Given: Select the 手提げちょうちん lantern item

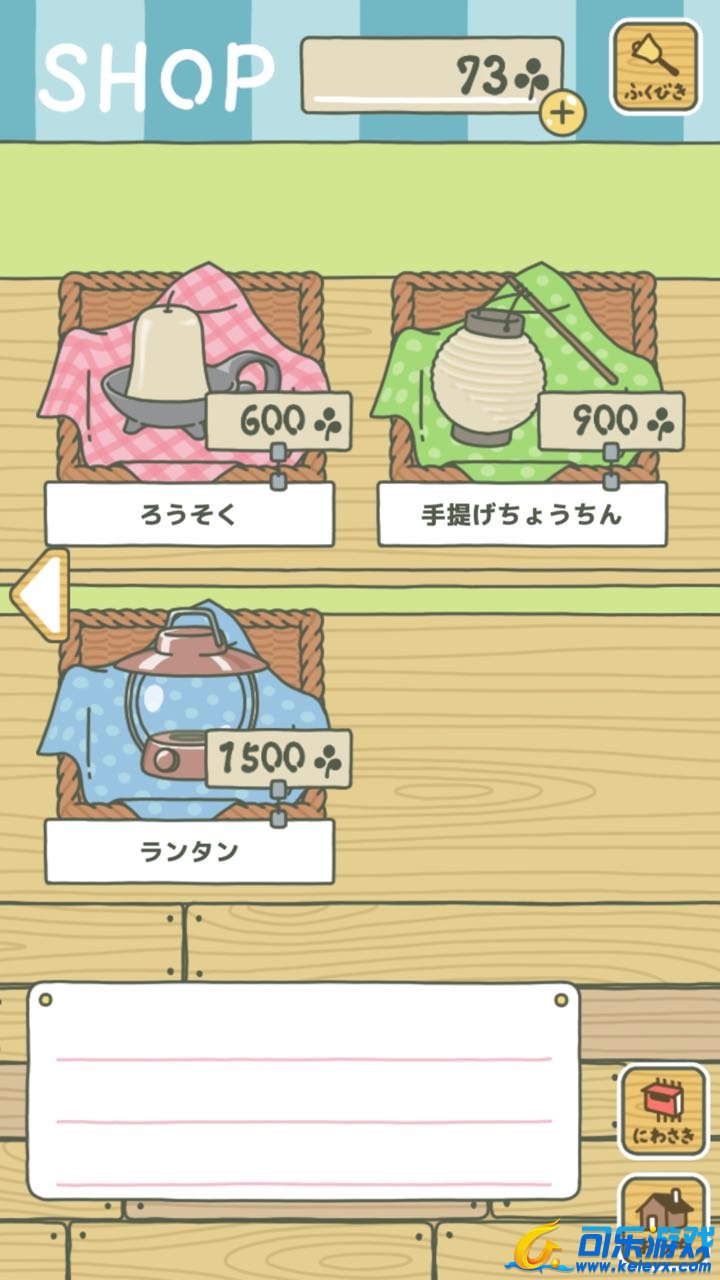Looking at the screenshot, I should pos(521,400).
